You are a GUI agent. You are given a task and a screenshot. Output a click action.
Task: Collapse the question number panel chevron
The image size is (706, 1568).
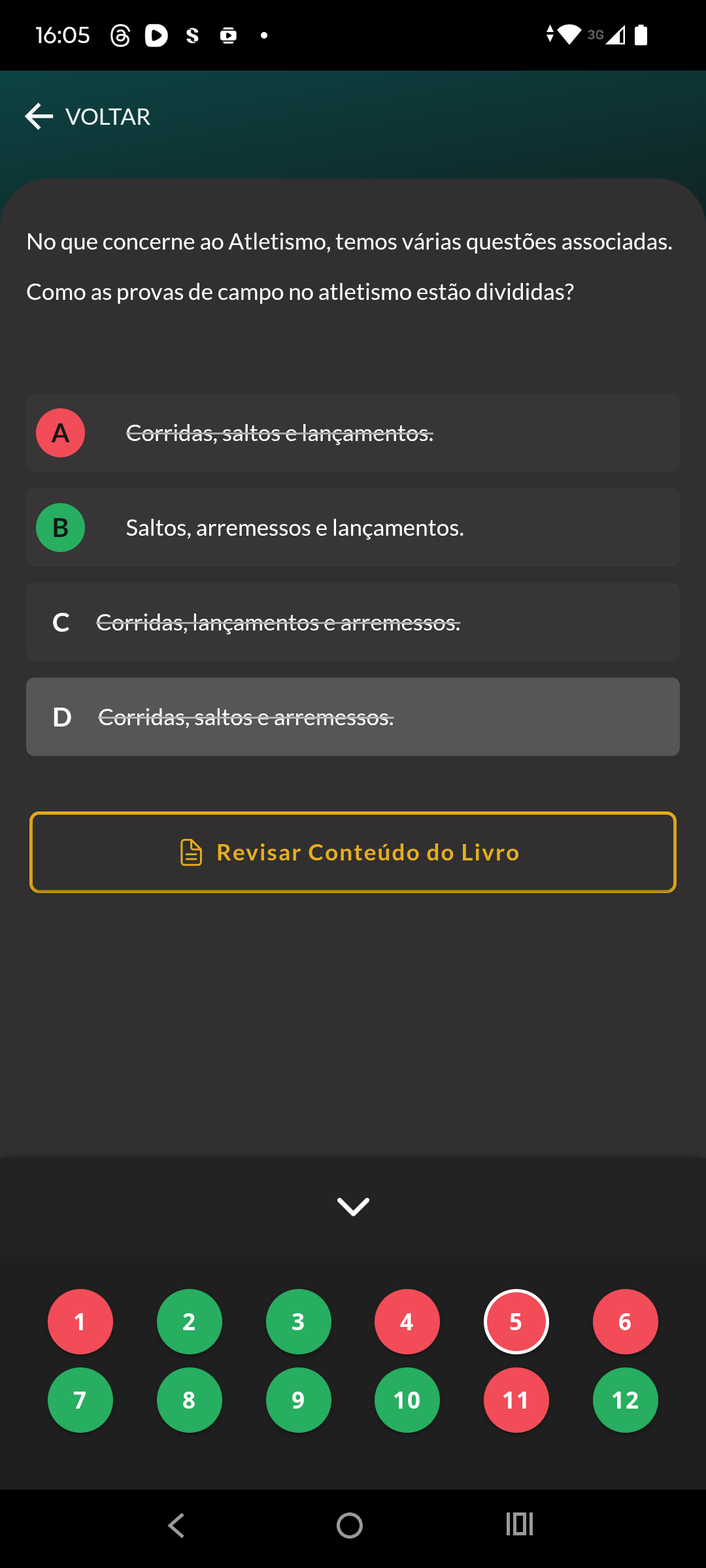(353, 1207)
